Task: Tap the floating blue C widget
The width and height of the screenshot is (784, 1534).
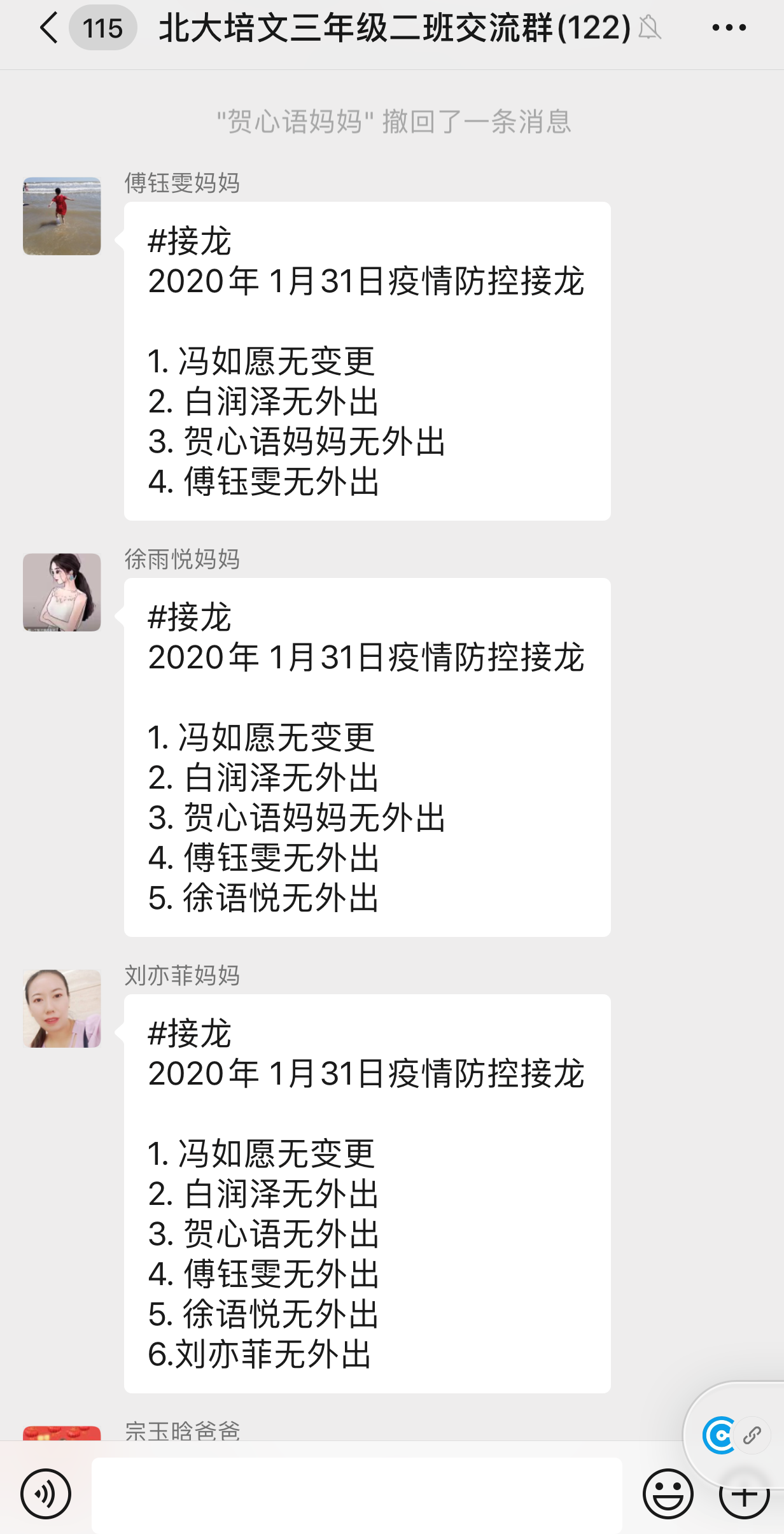Action: [x=718, y=1435]
